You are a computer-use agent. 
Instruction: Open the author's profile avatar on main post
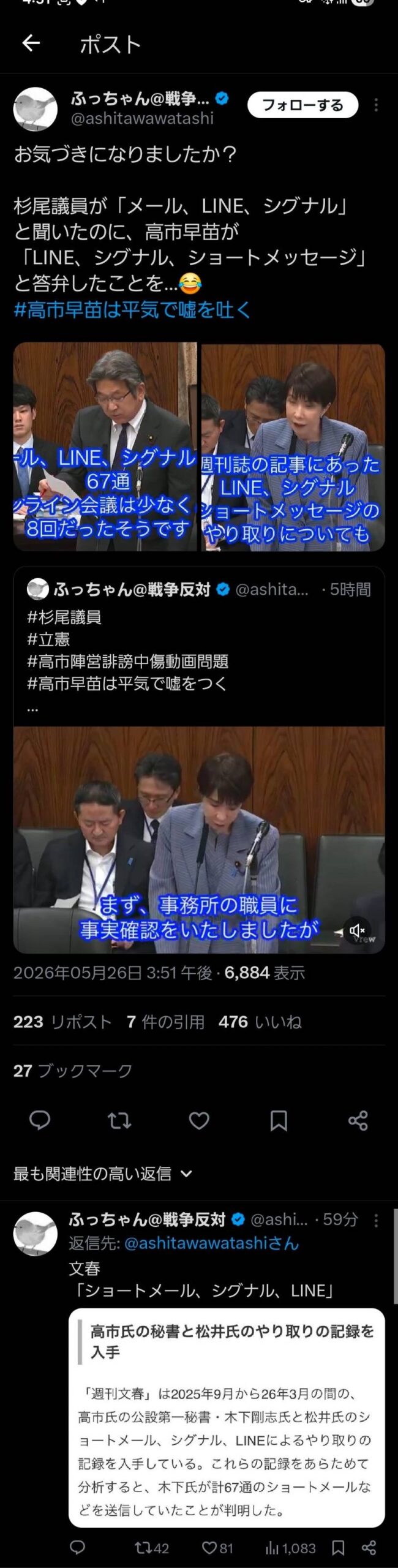coord(36,108)
